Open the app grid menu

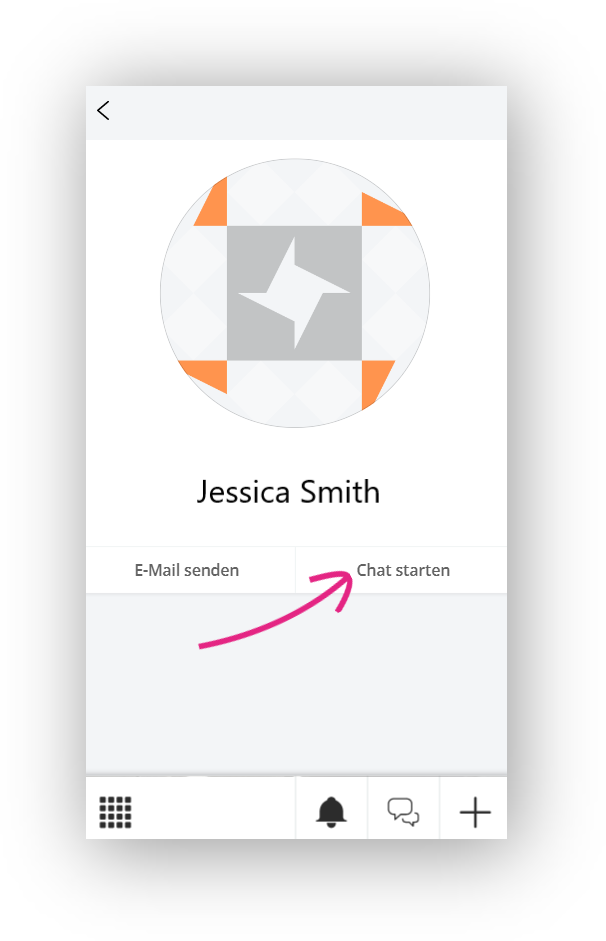point(116,812)
